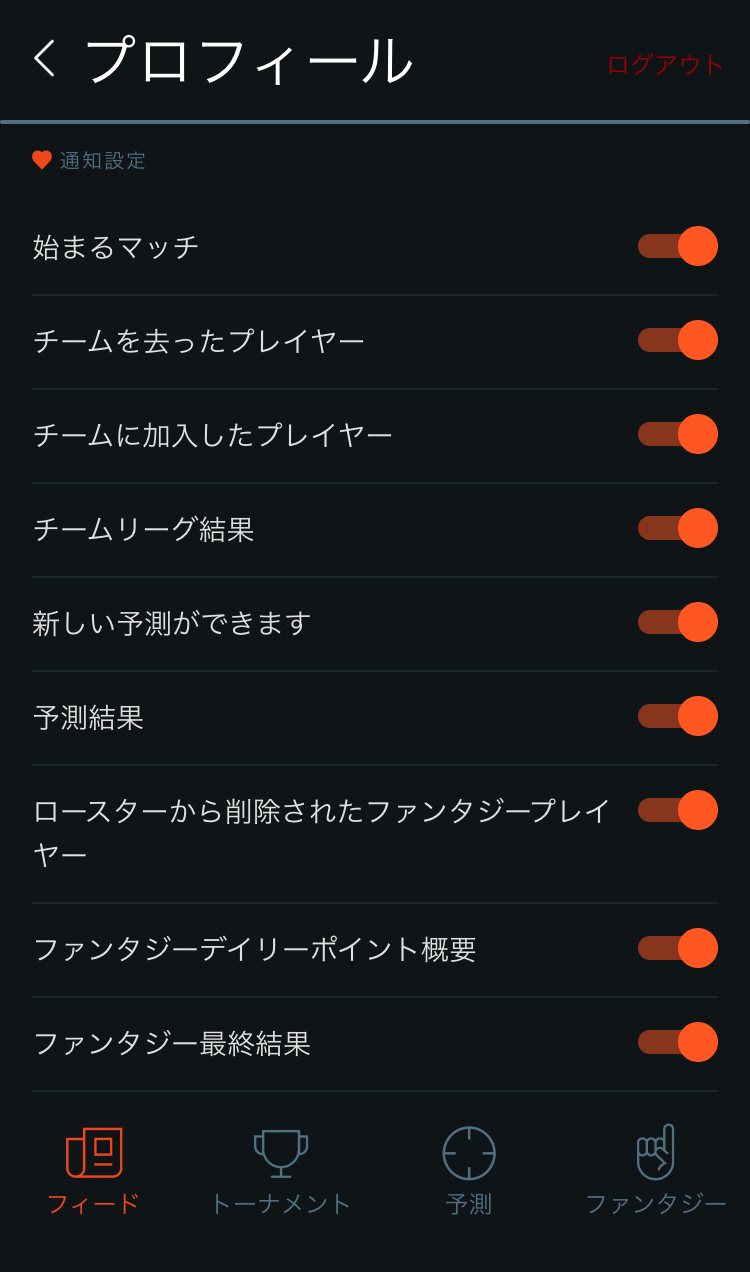
Task: Toggle the ファンタジー最終結果 switch
Action: pyautogui.click(x=678, y=1042)
